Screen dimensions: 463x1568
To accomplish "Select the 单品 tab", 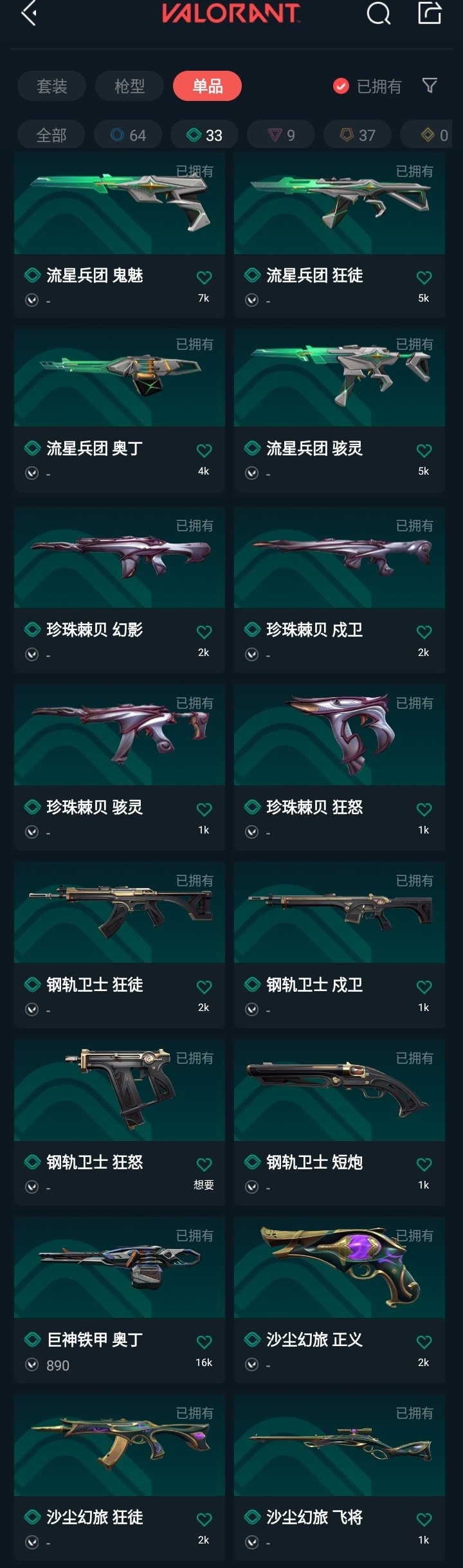I will (207, 86).
